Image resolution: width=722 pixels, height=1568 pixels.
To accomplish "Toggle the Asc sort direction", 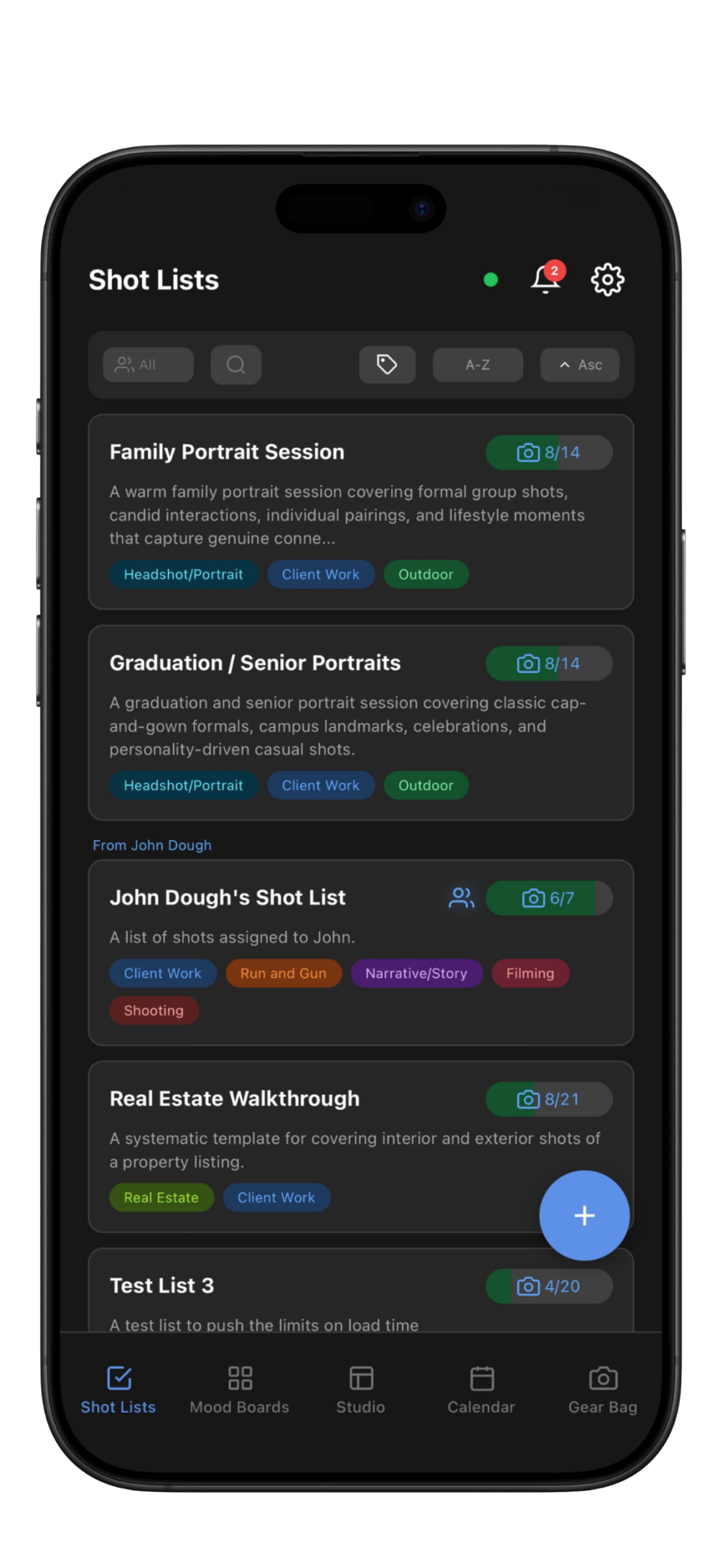I will point(579,365).
